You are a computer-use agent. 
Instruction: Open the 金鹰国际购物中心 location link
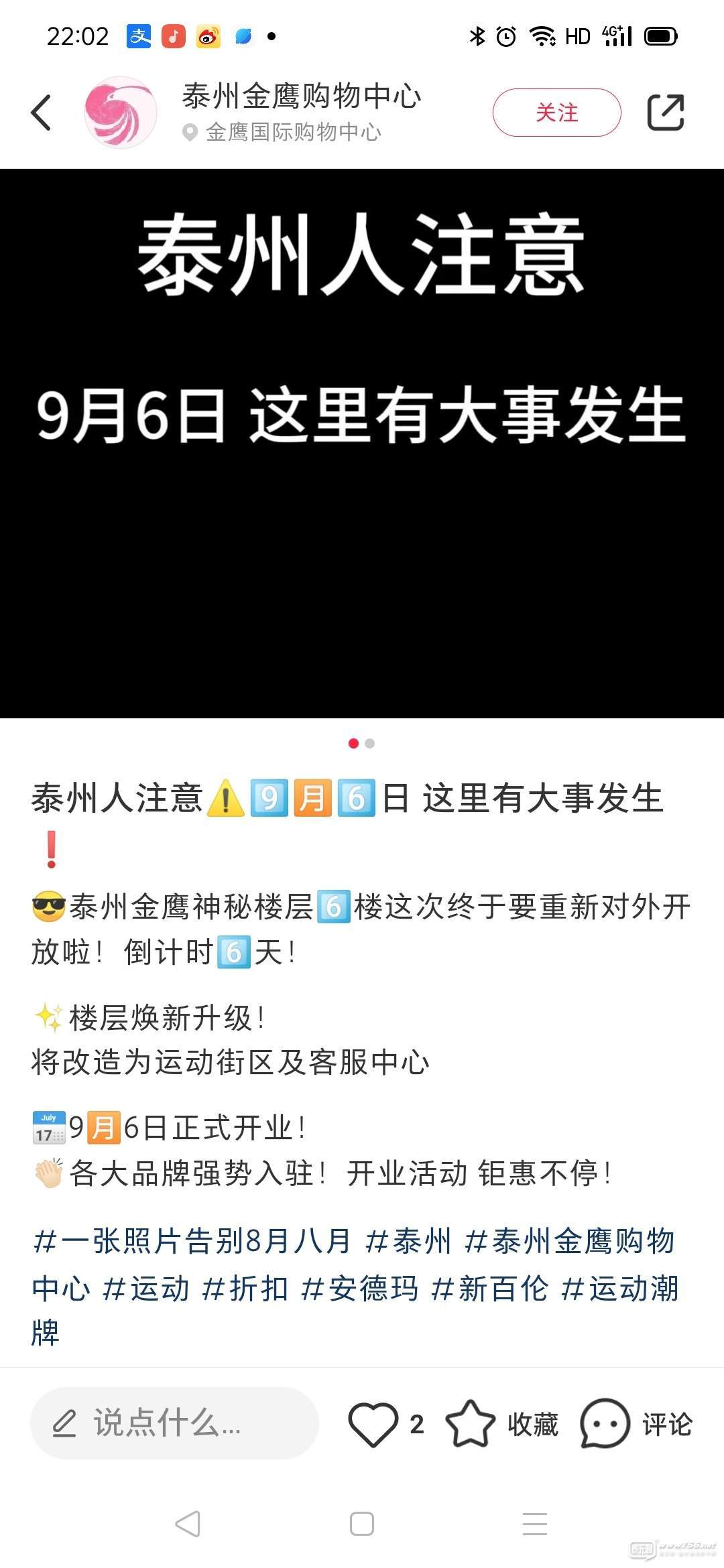pyautogui.click(x=292, y=132)
